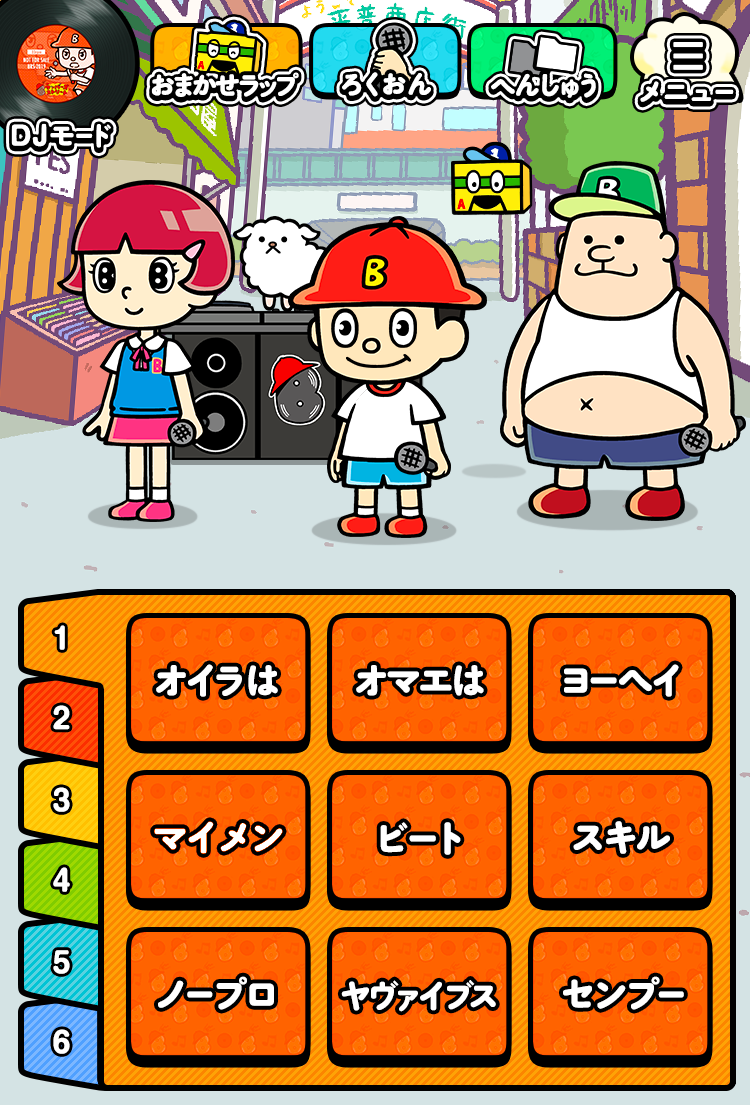Play the スキル phrase pad
Image resolution: width=750 pixels, height=1105 pixels.
pyautogui.click(x=620, y=838)
